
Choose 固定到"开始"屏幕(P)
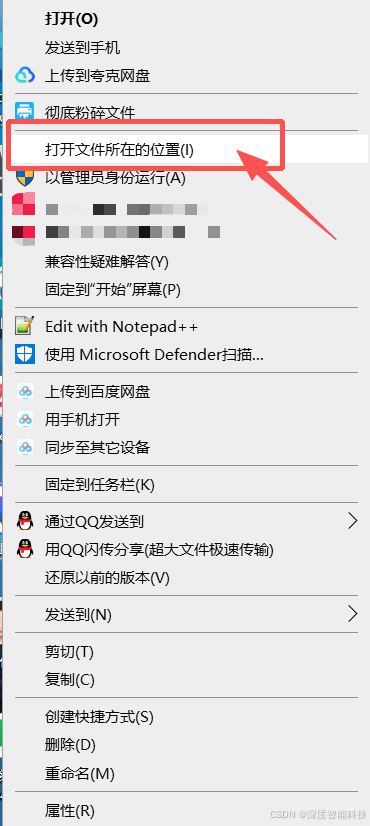pos(186,290)
